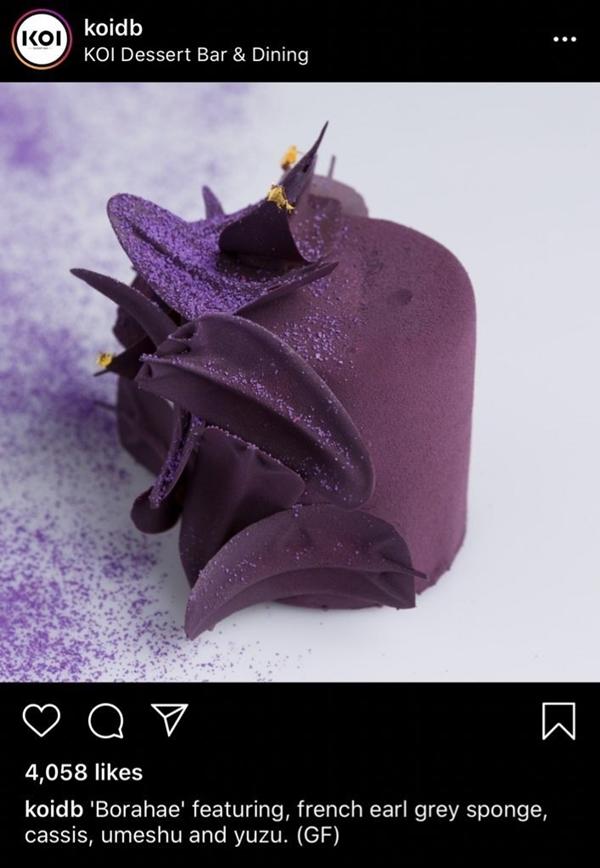Share this post via paper plane icon
Viewport: 600px width, 868px height.
[x=168, y=719]
